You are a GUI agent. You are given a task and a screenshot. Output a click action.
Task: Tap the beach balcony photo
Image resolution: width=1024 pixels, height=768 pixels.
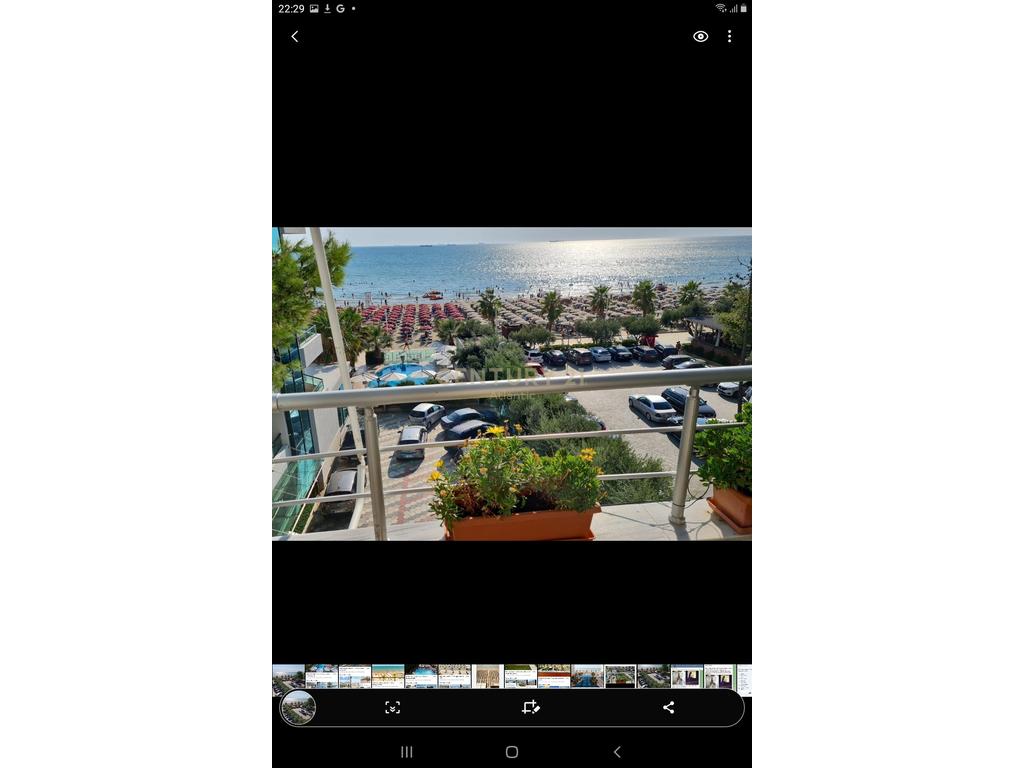[x=512, y=384]
